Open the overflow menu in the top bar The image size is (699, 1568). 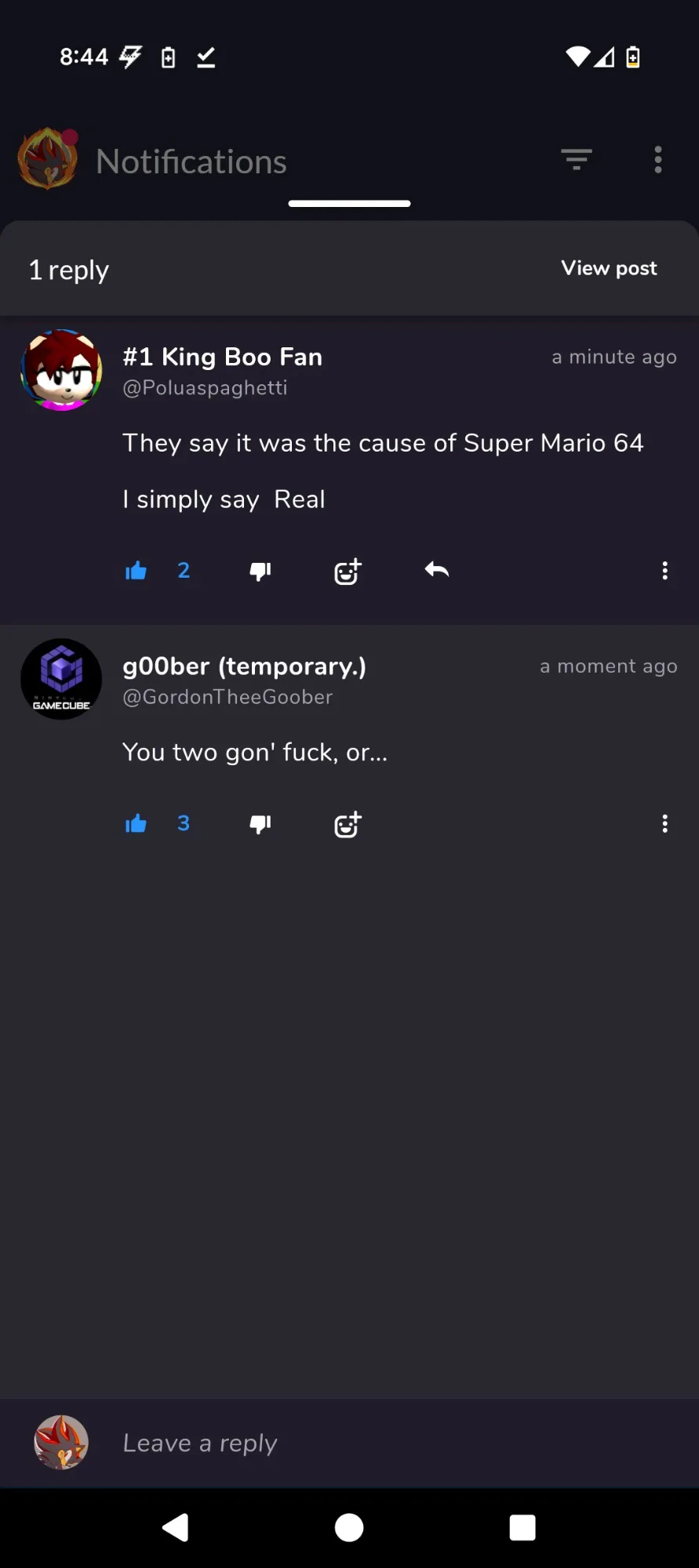click(658, 160)
